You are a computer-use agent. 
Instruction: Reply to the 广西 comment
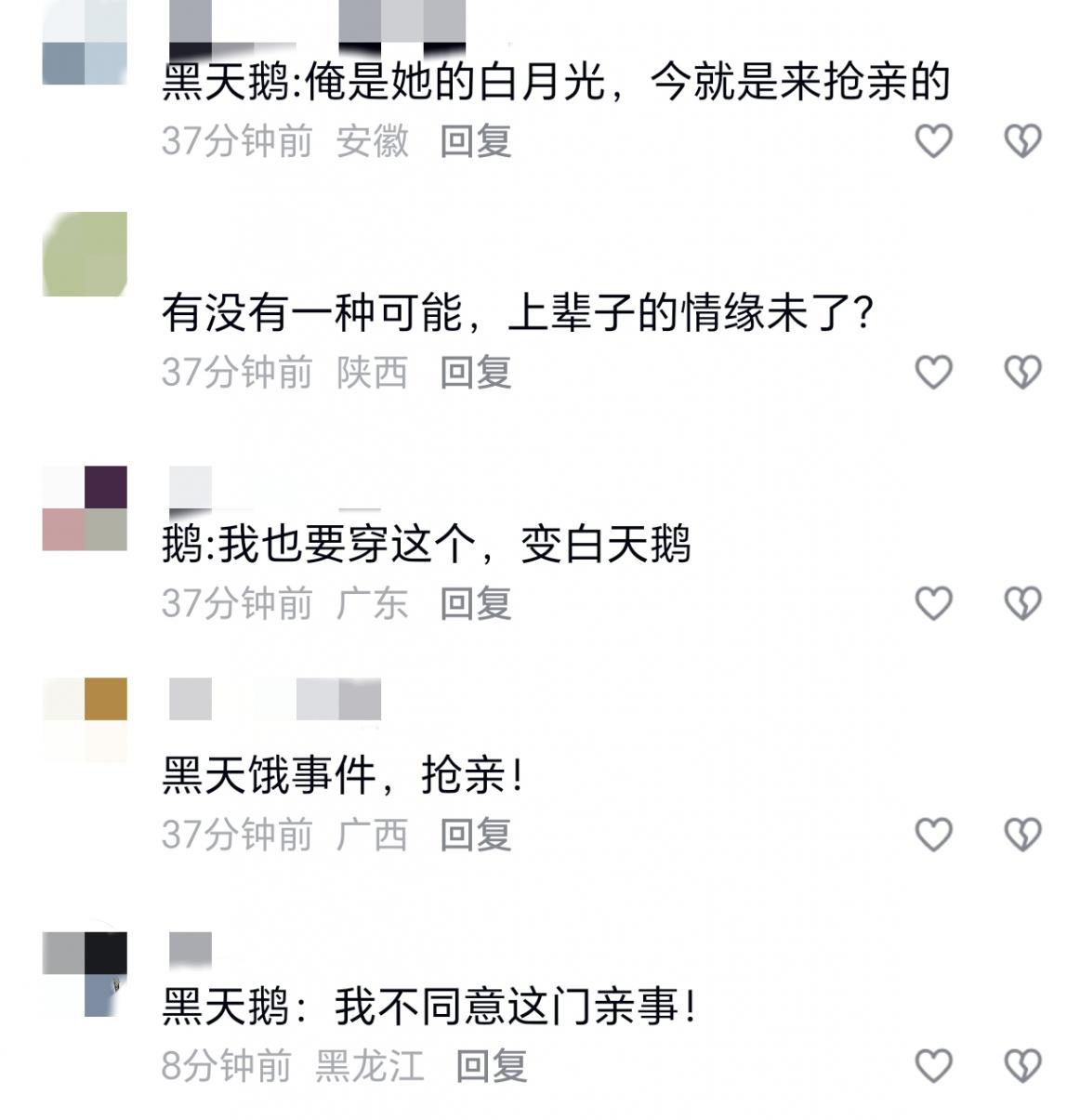(475, 835)
